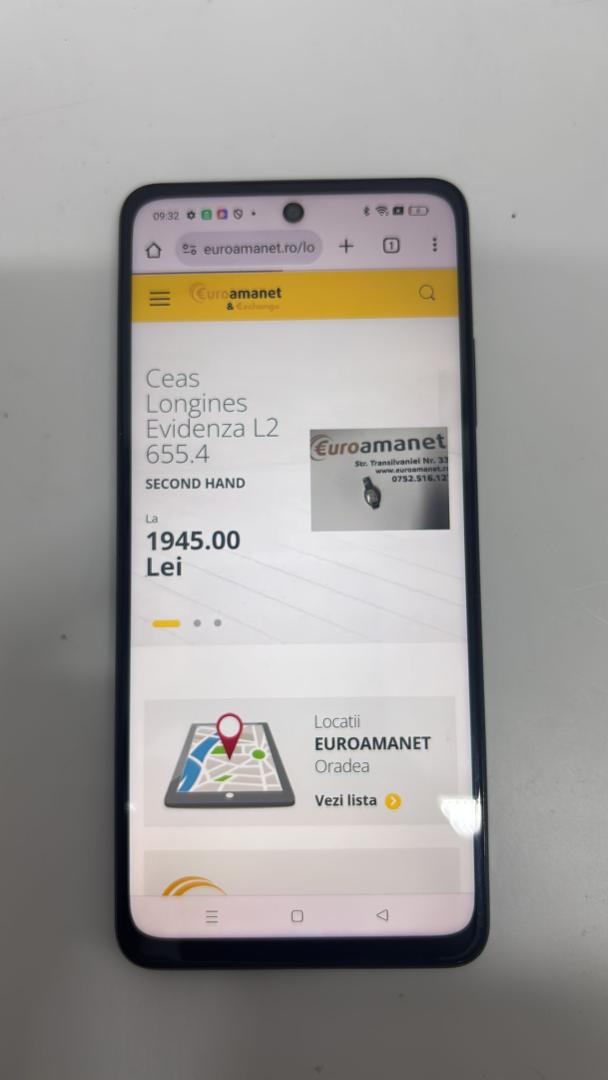Viewport: 608px width, 1080px height.
Task: Open Vezi lista for Euroamanet locations
Action: [x=357, y=801]
